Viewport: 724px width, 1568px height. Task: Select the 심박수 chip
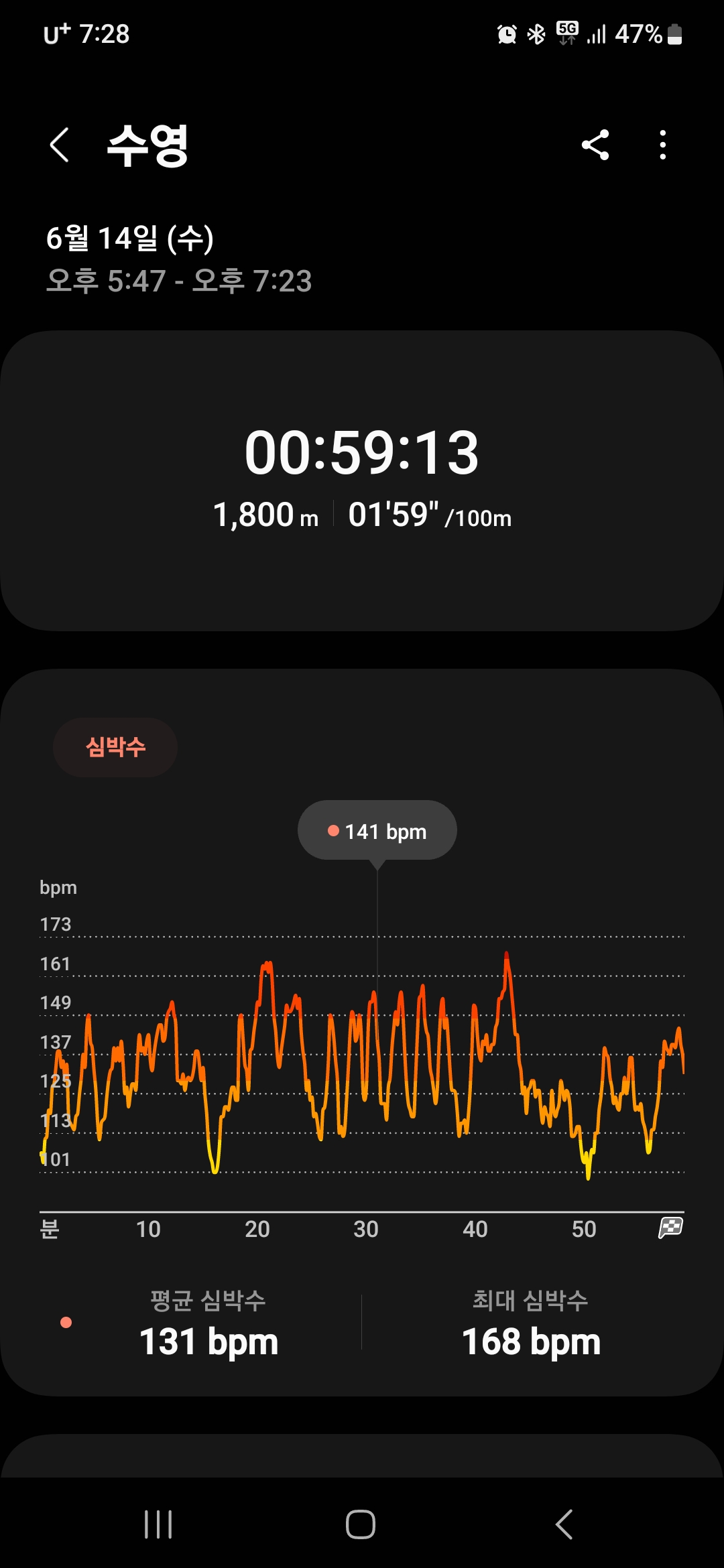point(115,746)
